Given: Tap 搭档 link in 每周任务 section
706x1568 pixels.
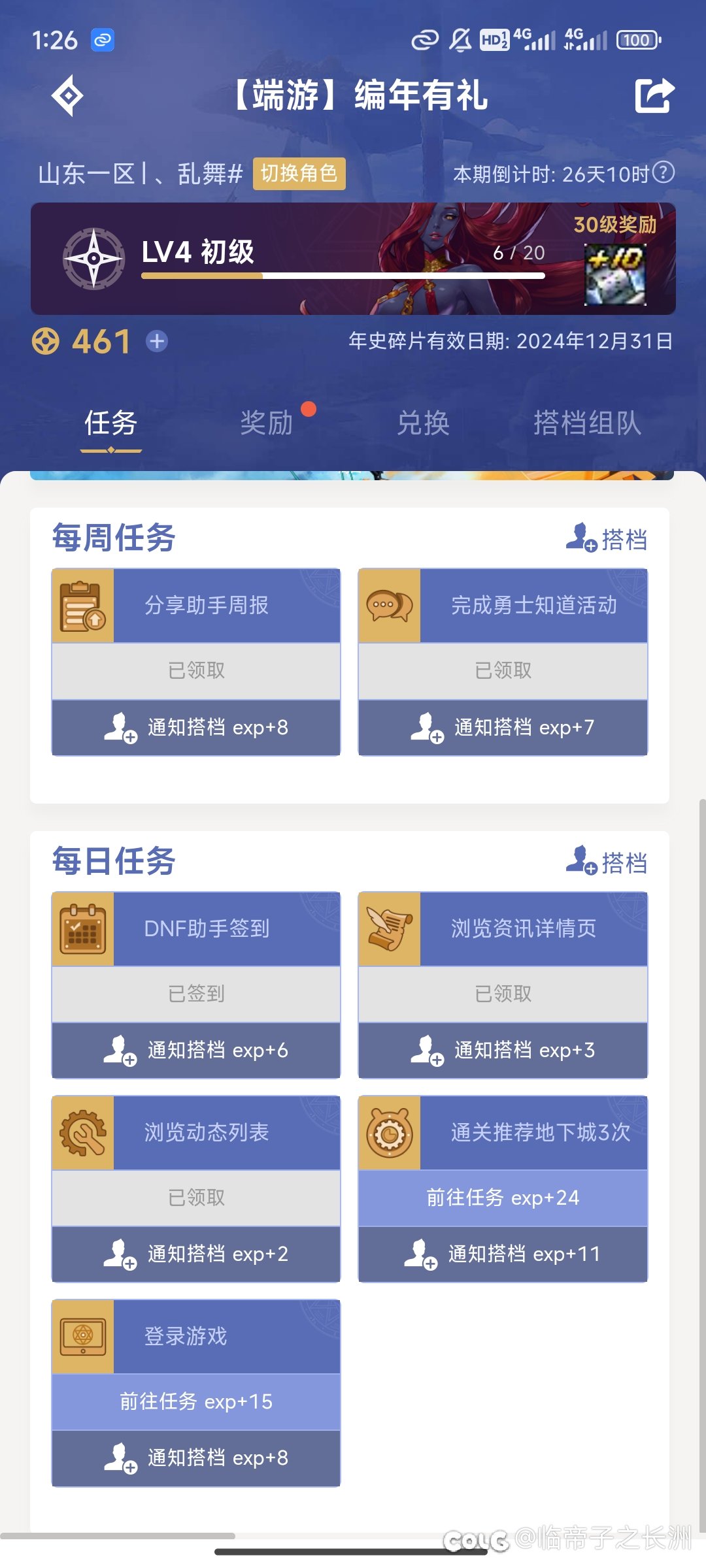Looking at the screenshot, I should (x=607, y=539).
